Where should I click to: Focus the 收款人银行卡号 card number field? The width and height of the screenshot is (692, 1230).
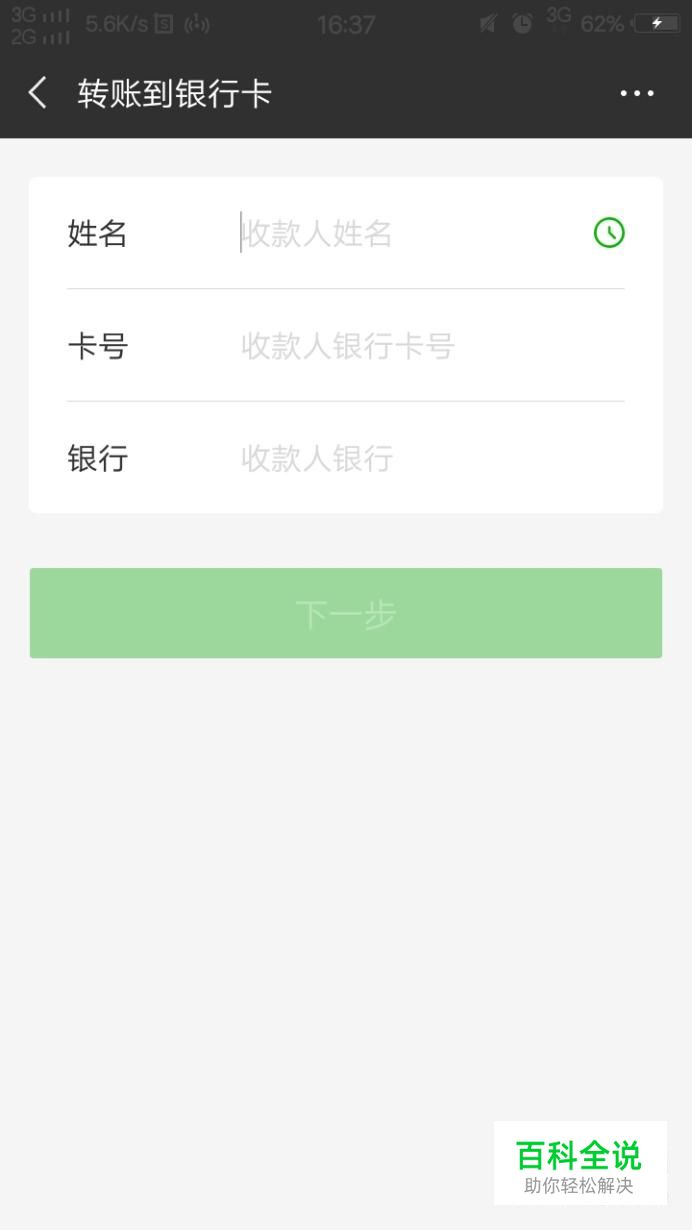coord(432,346)
